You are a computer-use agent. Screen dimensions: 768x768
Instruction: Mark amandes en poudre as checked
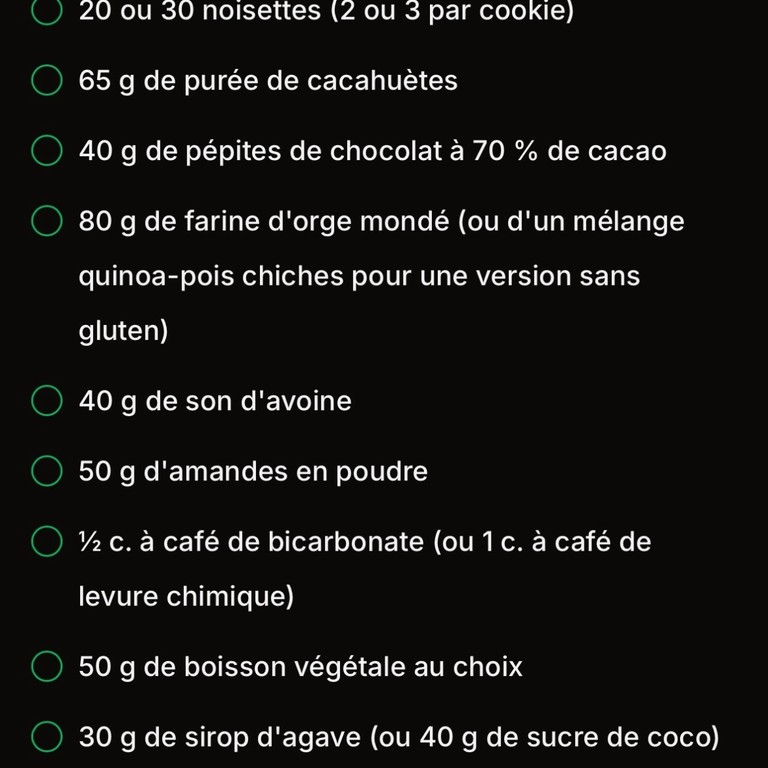coord(47,471)
